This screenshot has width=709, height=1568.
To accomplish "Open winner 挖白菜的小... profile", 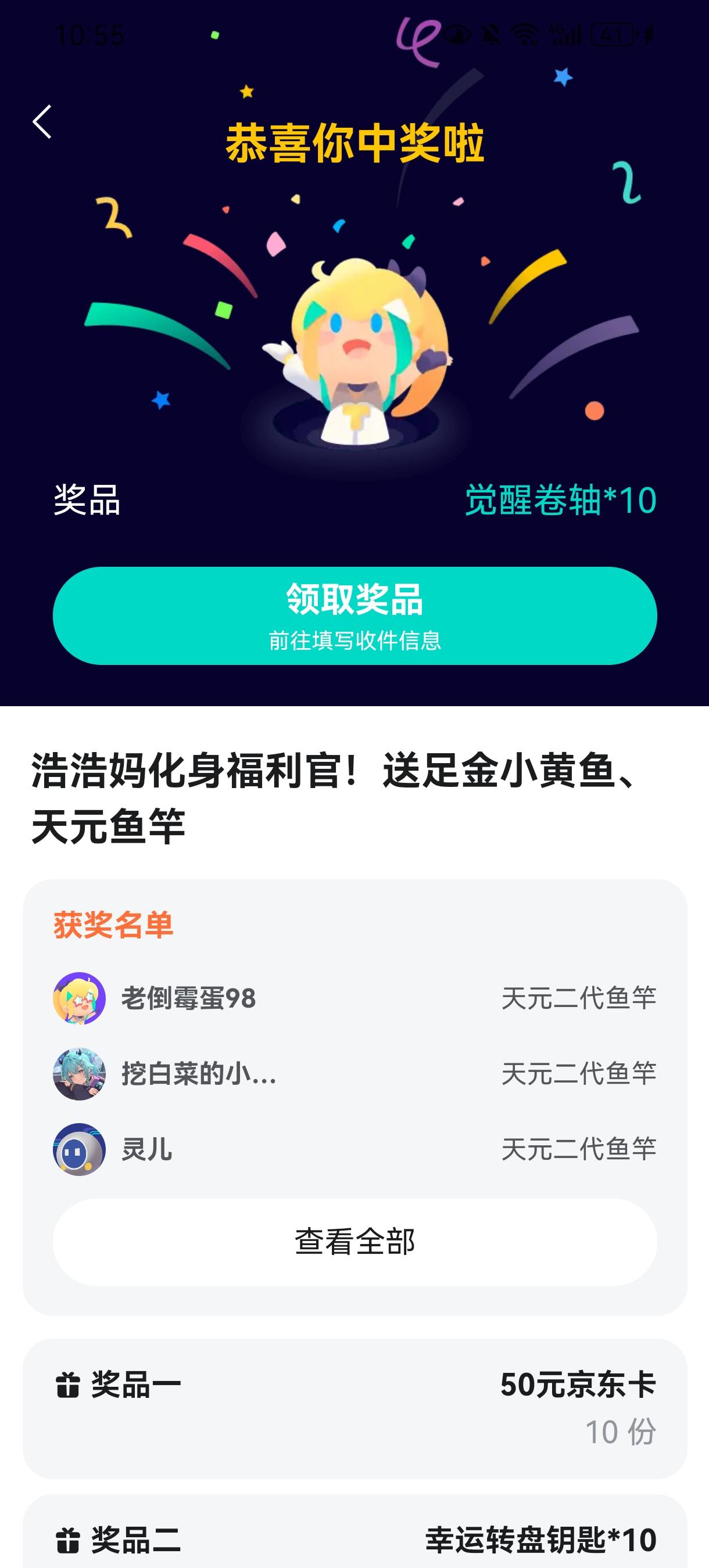I will pos(79,1074).
